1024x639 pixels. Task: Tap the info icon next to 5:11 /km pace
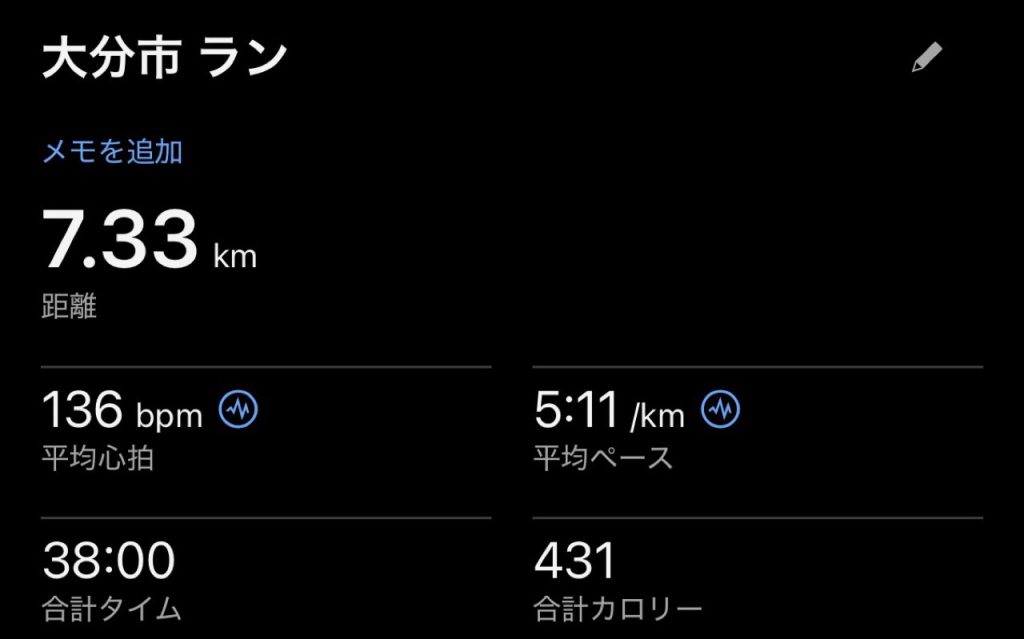[x=721, y=409]
